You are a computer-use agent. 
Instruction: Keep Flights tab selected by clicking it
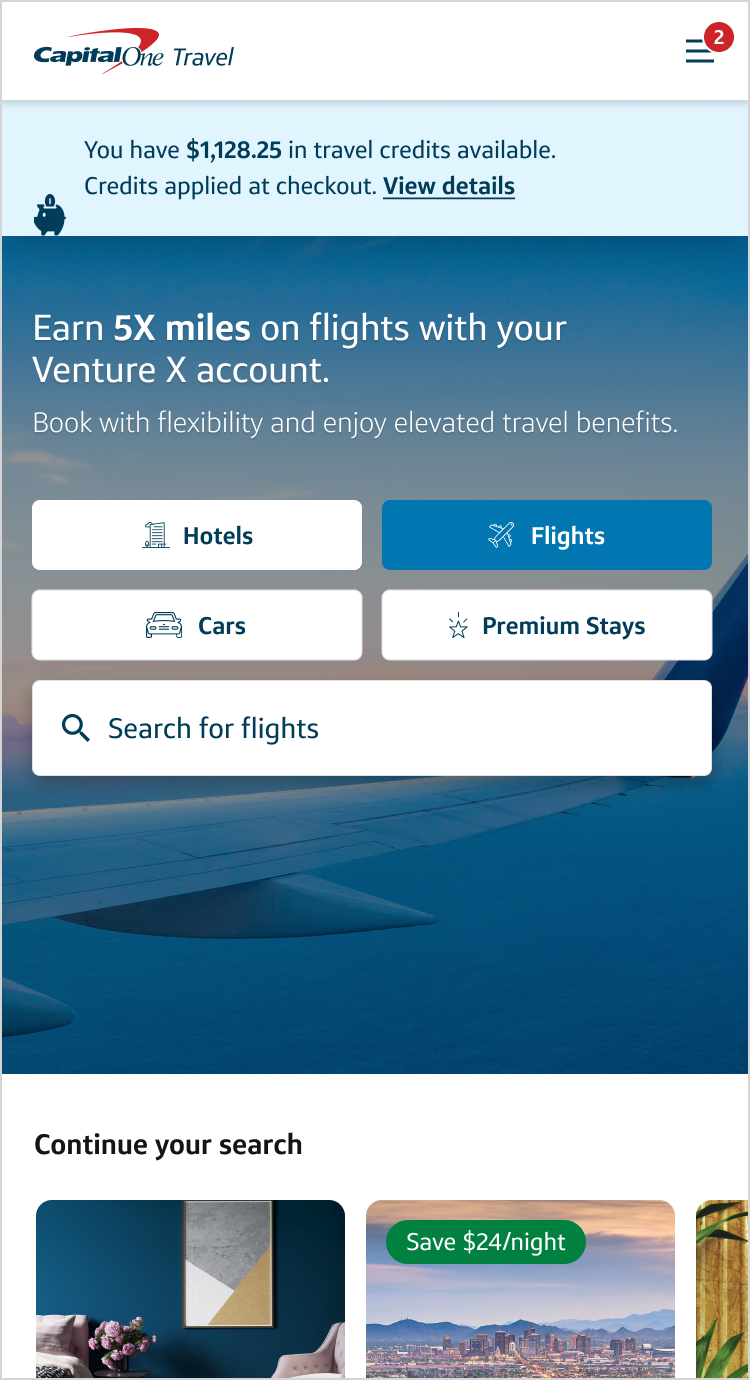click(546, 535)
